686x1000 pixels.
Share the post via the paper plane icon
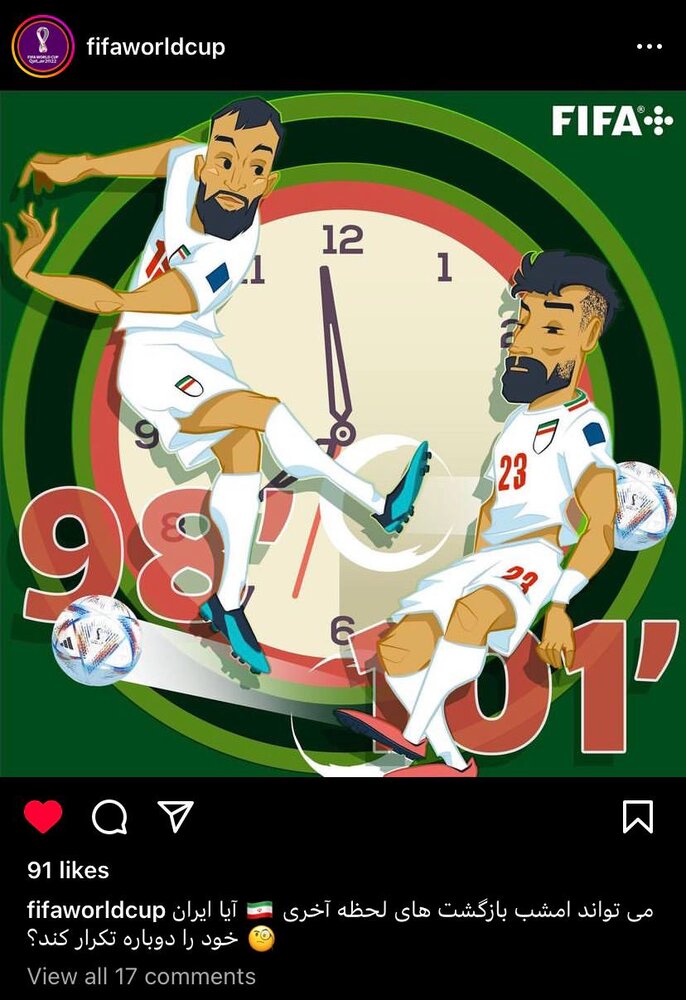point(175,816)
